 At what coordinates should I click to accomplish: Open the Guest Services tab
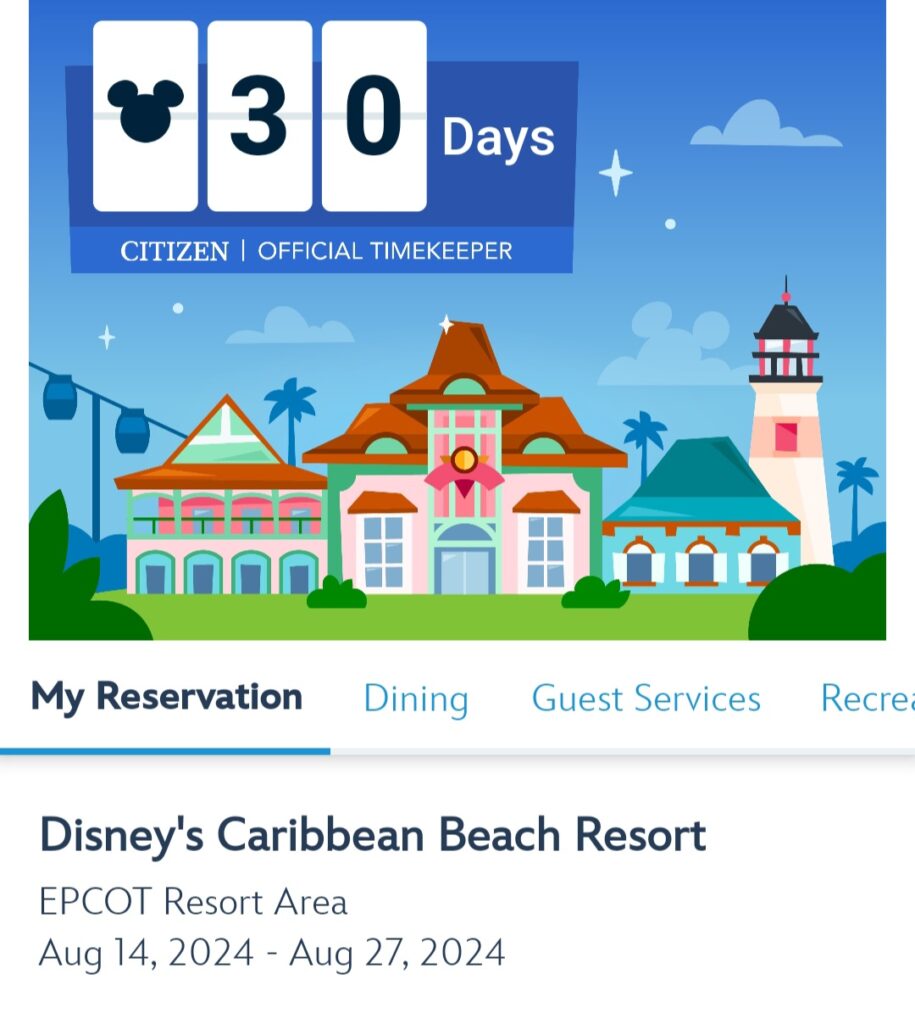point(646,698)
